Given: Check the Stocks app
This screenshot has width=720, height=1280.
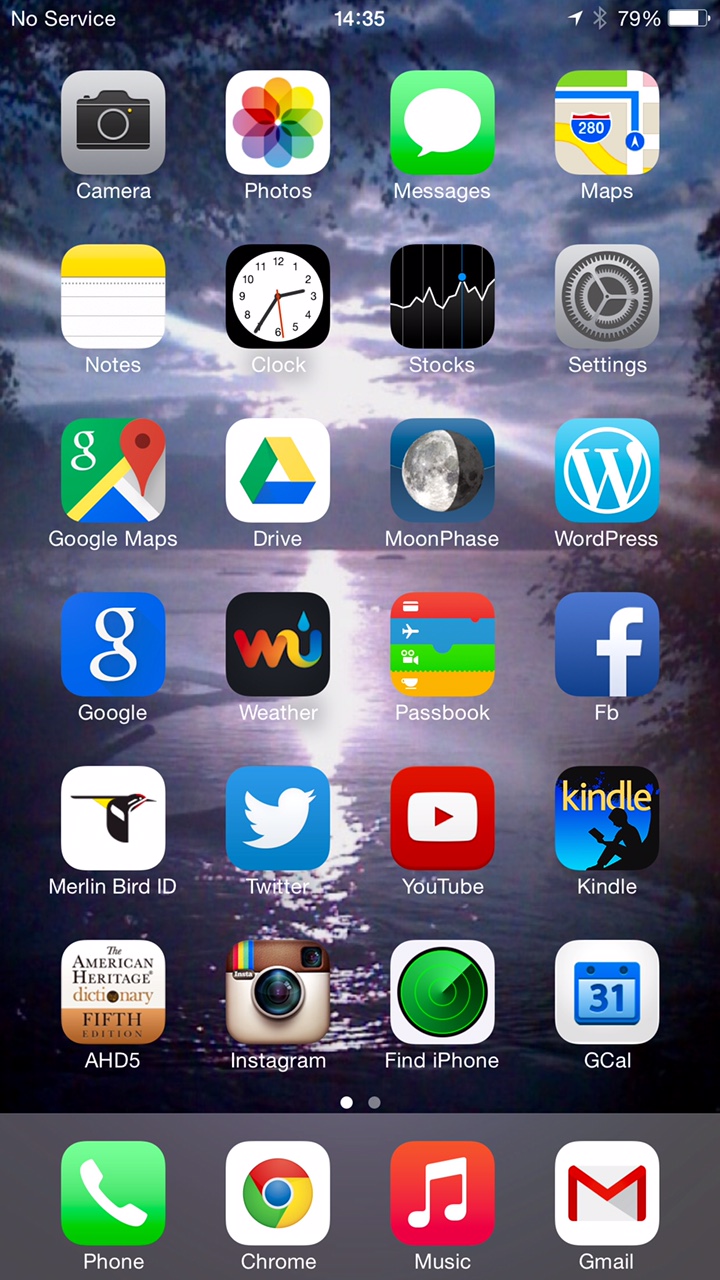Looking at the screenshot, I should pyautogui.click(x=442, y=296).
